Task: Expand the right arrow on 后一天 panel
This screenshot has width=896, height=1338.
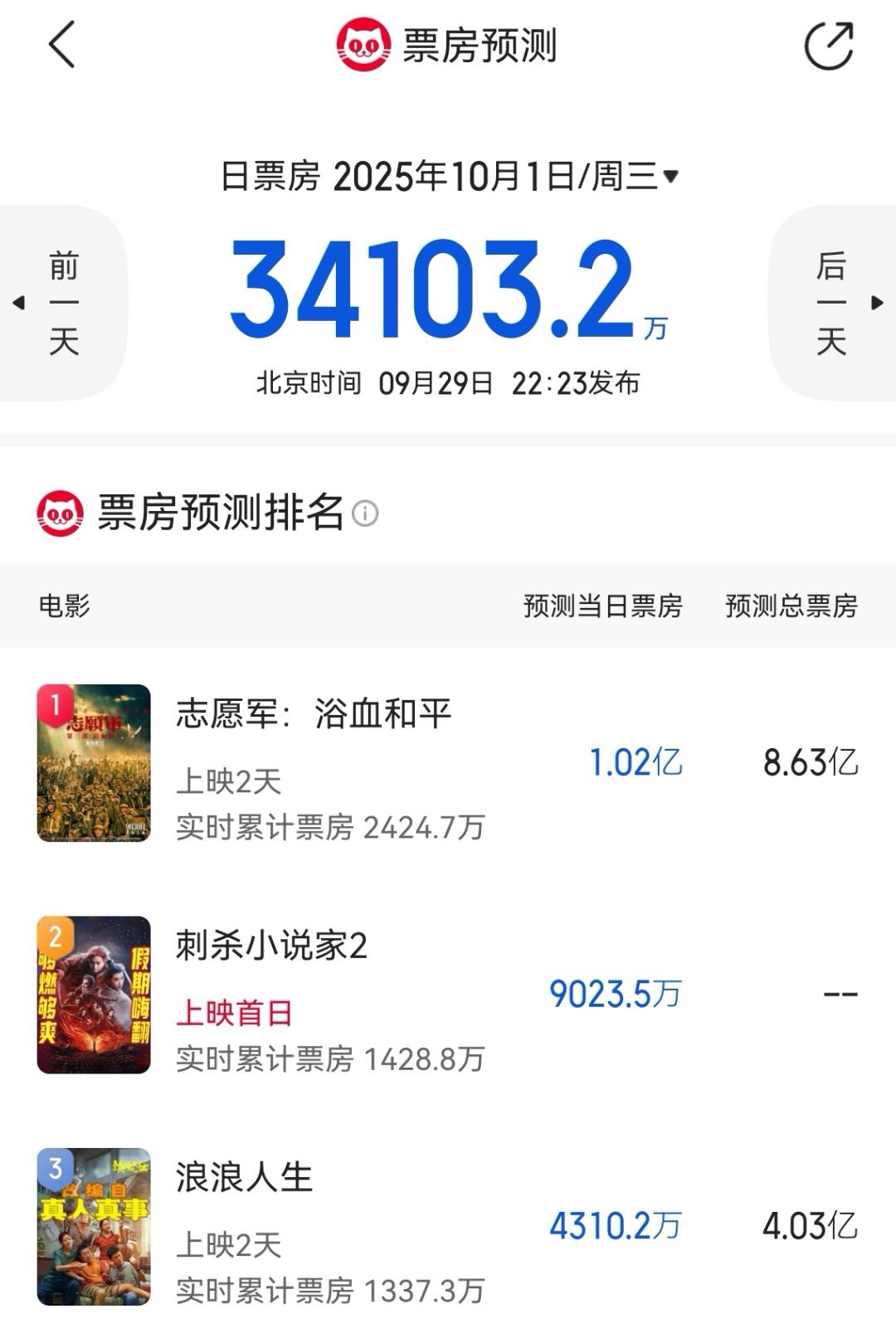Action: point(877,303)
